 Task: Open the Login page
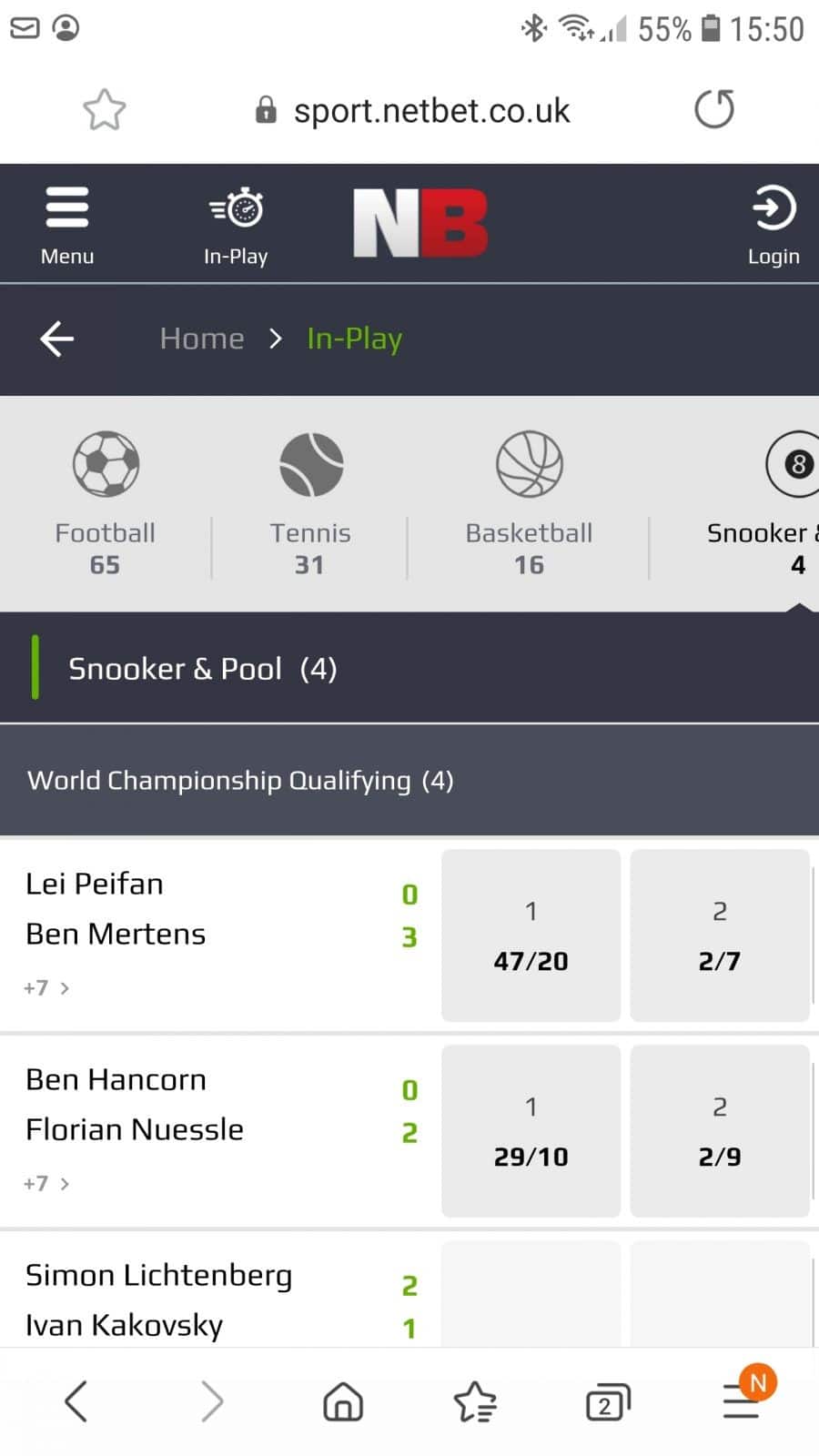point(773,225)
